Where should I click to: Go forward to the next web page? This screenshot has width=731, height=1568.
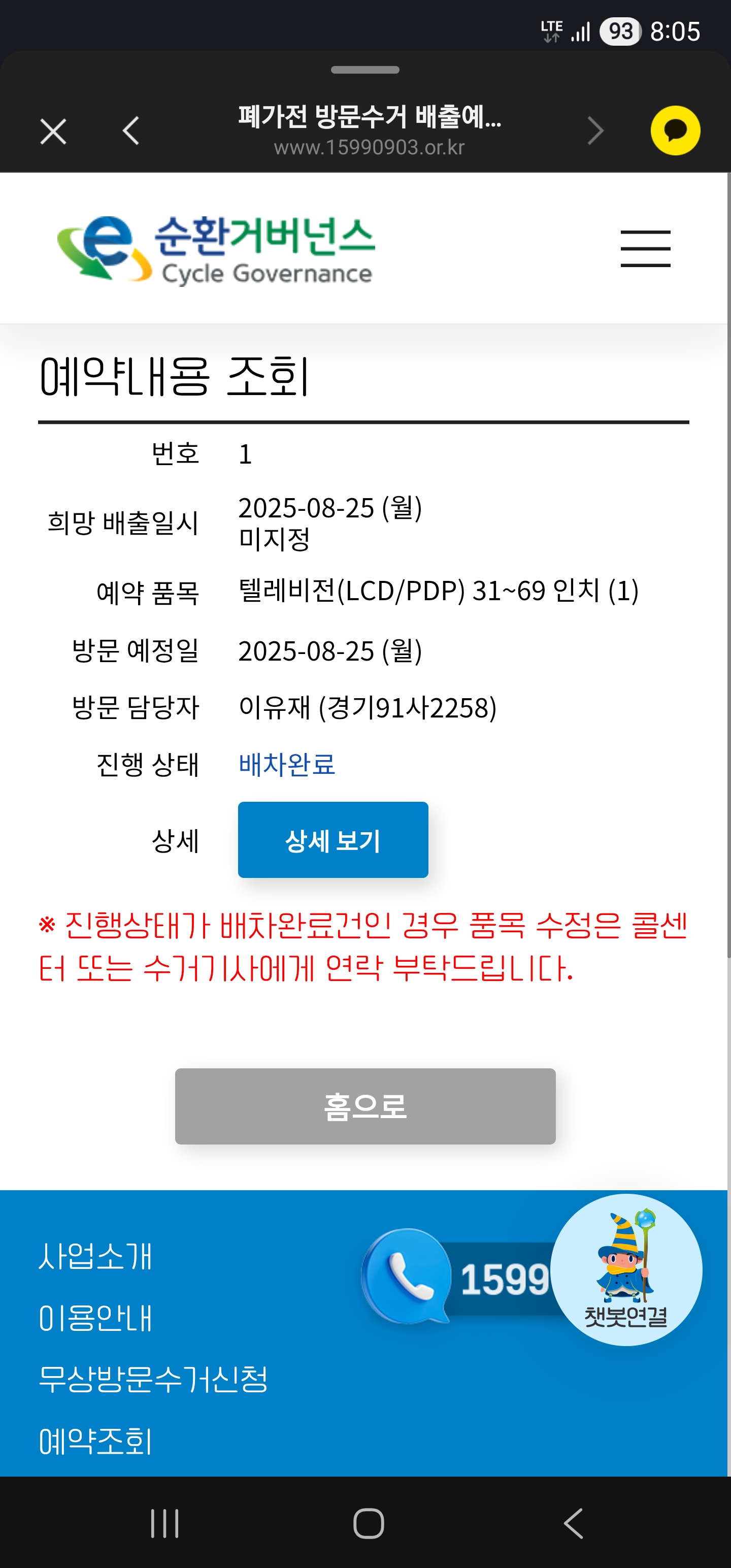pyautogui.click(x=595, y=131)
